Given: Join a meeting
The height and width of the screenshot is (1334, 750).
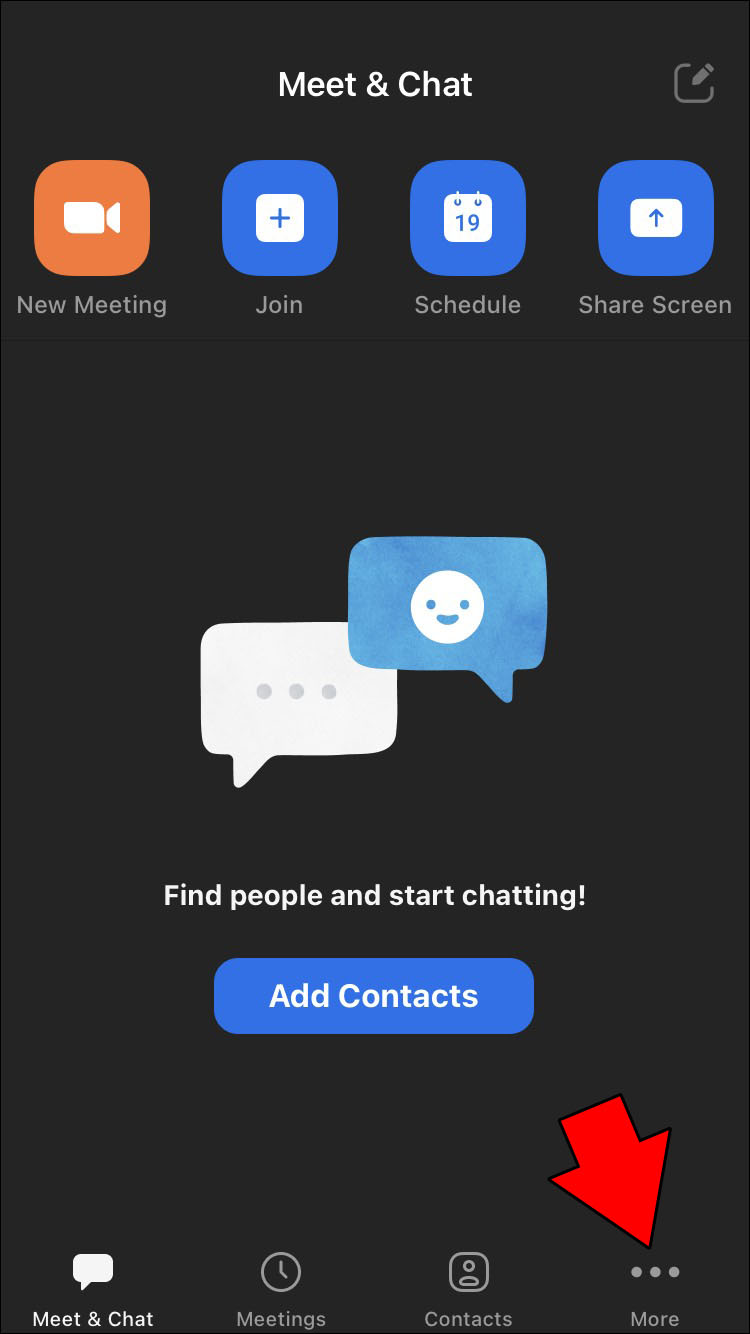Looking at the screenshot, I should (x=280, y=218).
